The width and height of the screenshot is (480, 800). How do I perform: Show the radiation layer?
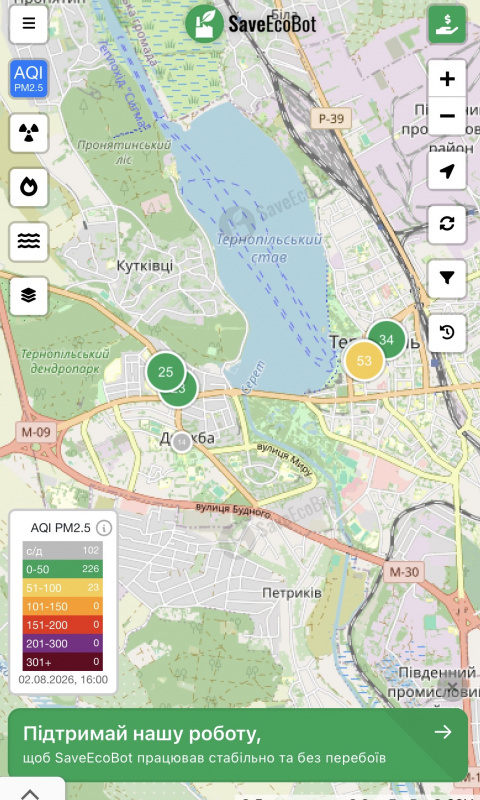point(29,133)
